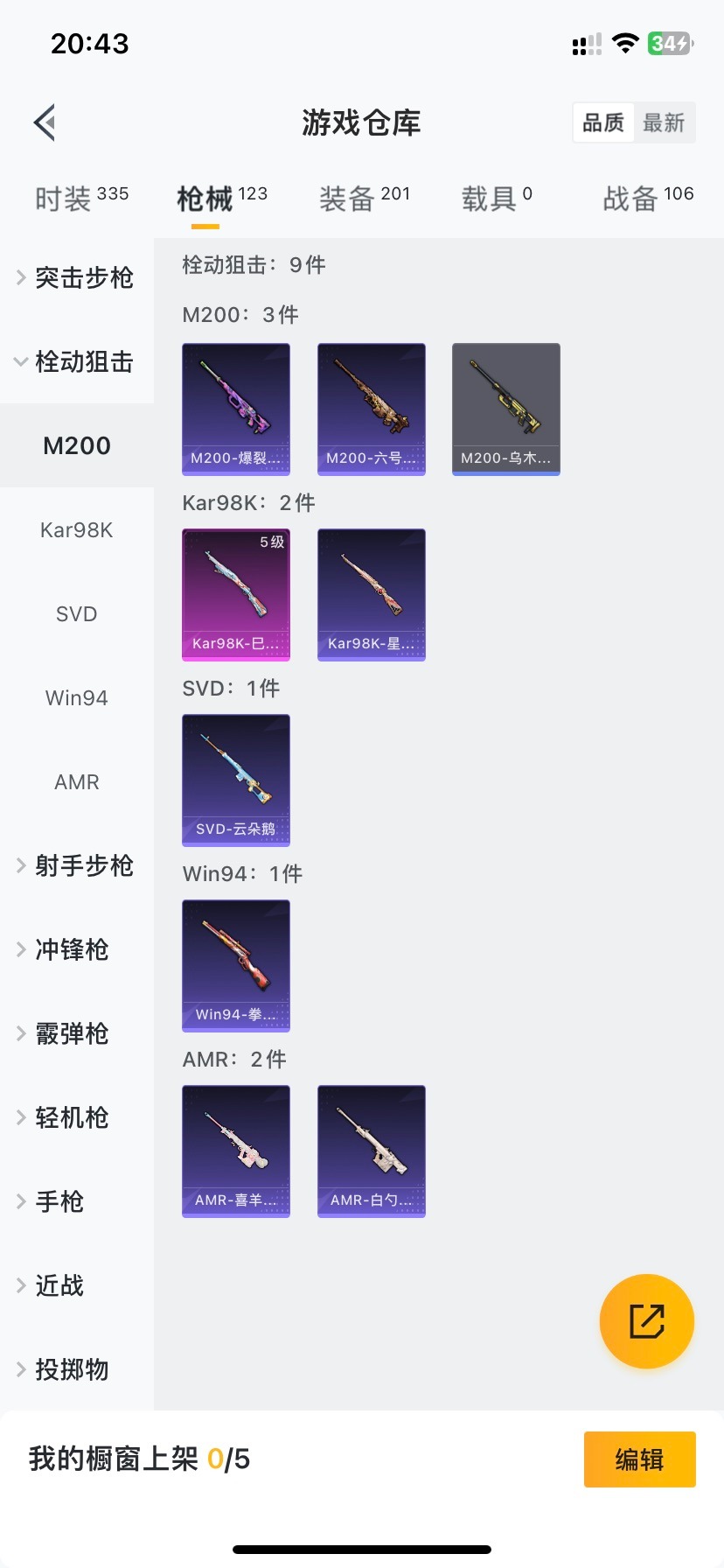
Task: Select SVD in the sidebar
Action: click(x=77, y=614)
